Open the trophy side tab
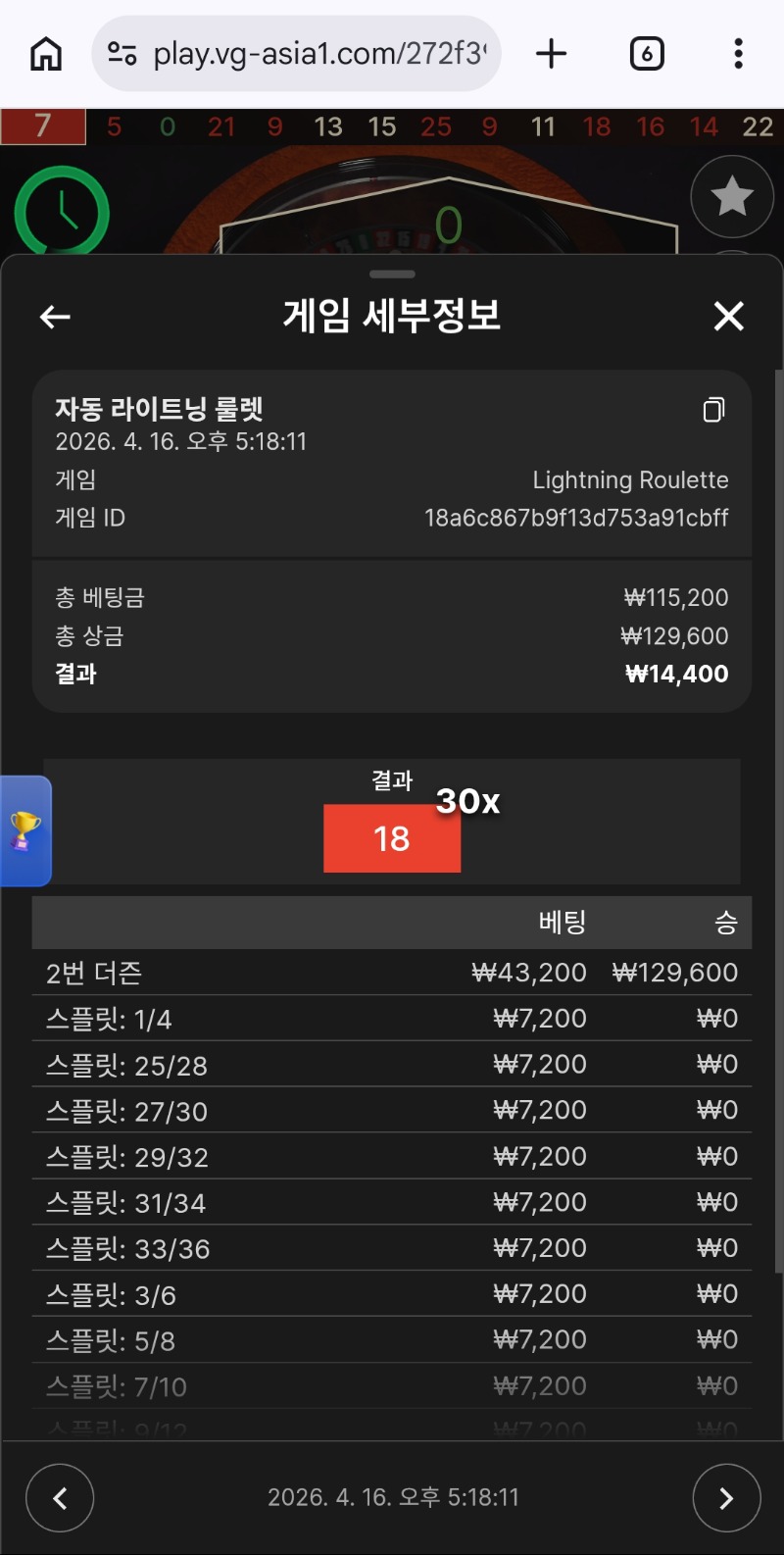The image size is (784, 1555). pyautogui.click(x=24, y=830)
